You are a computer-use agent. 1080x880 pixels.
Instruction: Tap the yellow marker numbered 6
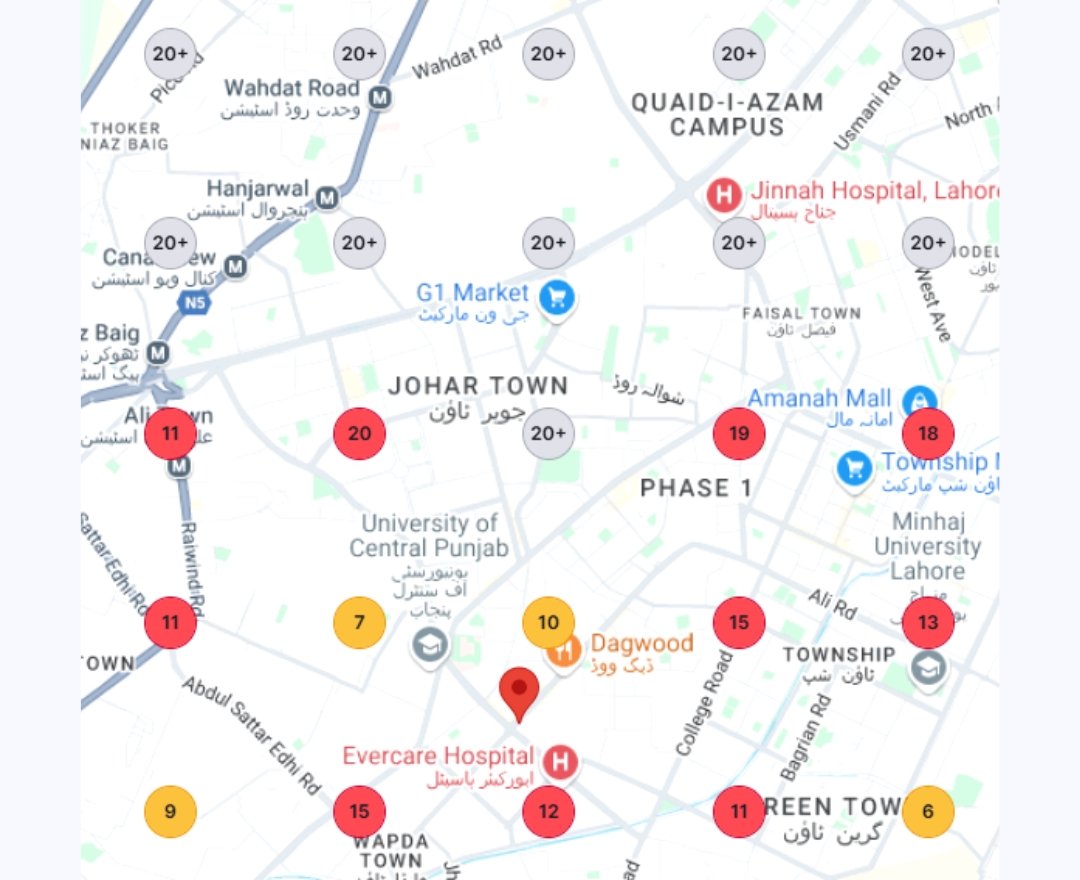928,811
